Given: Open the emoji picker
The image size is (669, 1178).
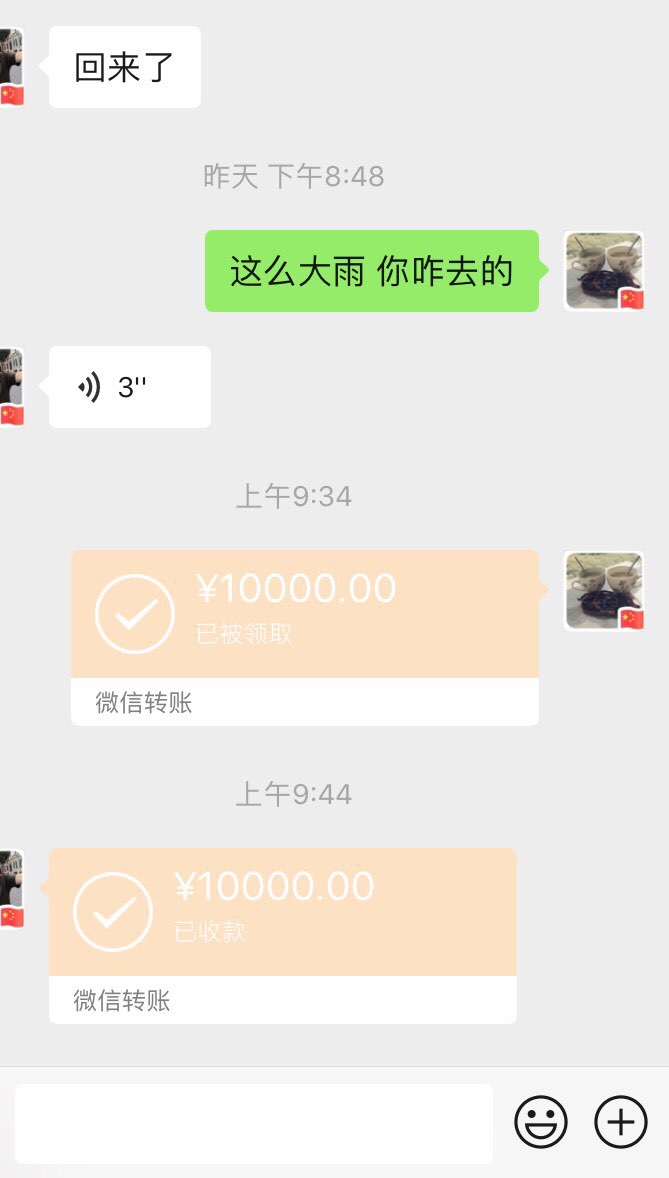Looking at the screenshot, I should pos(540,1122).
